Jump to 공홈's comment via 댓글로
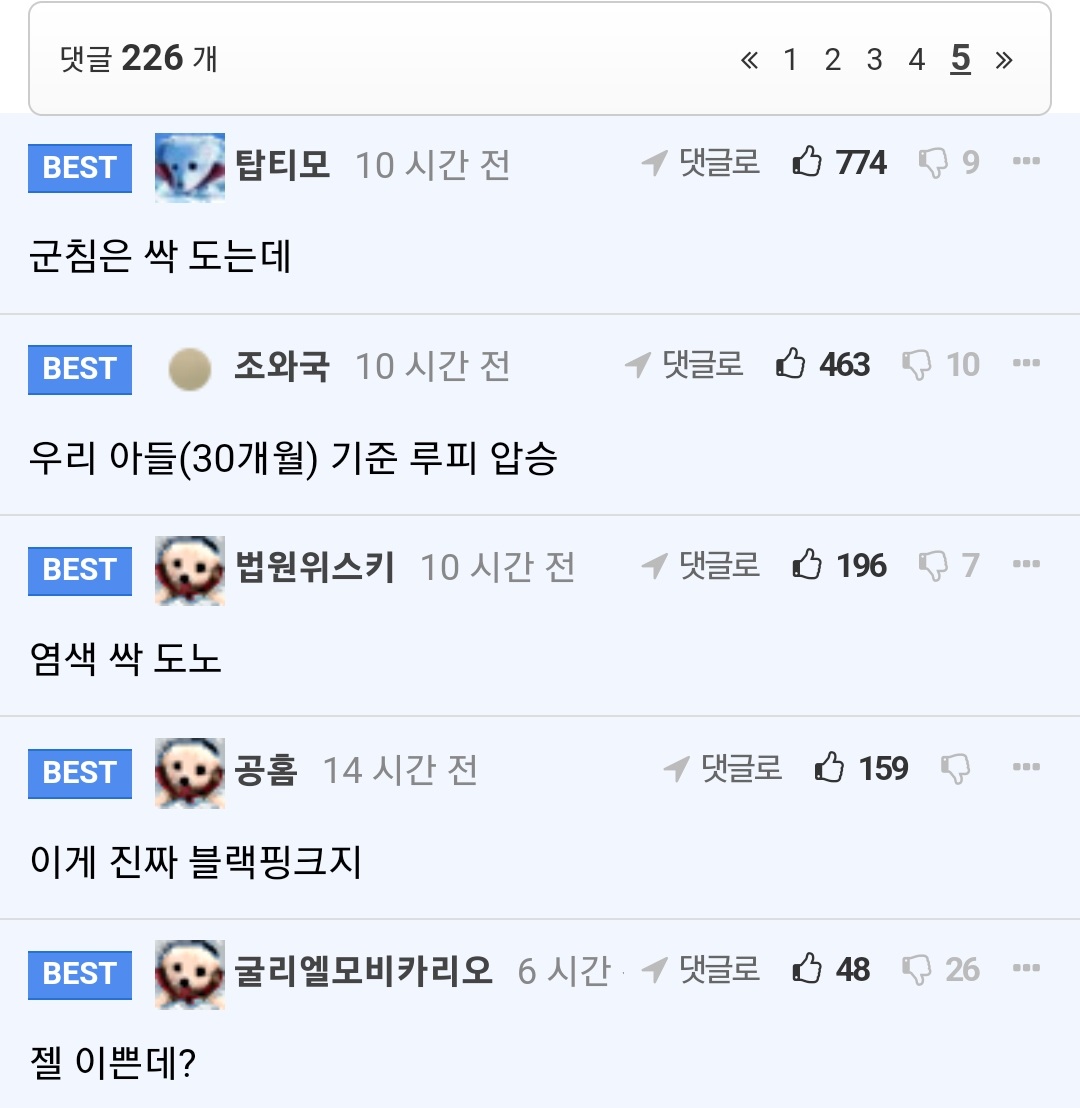The height and width of the screenshot is (1108, 1080). tap(724, 769)
